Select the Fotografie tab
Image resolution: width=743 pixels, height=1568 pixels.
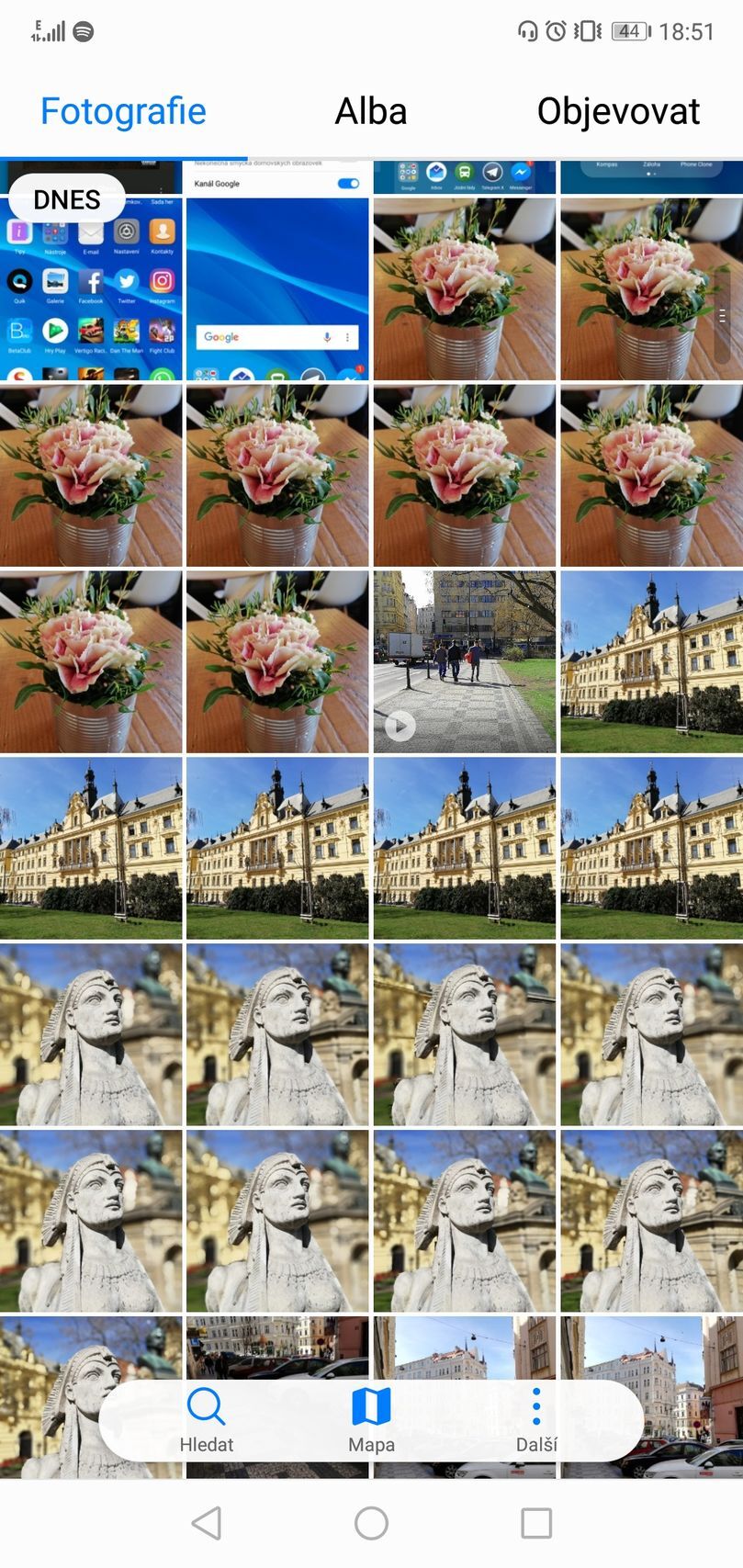(x=123, y=112)
